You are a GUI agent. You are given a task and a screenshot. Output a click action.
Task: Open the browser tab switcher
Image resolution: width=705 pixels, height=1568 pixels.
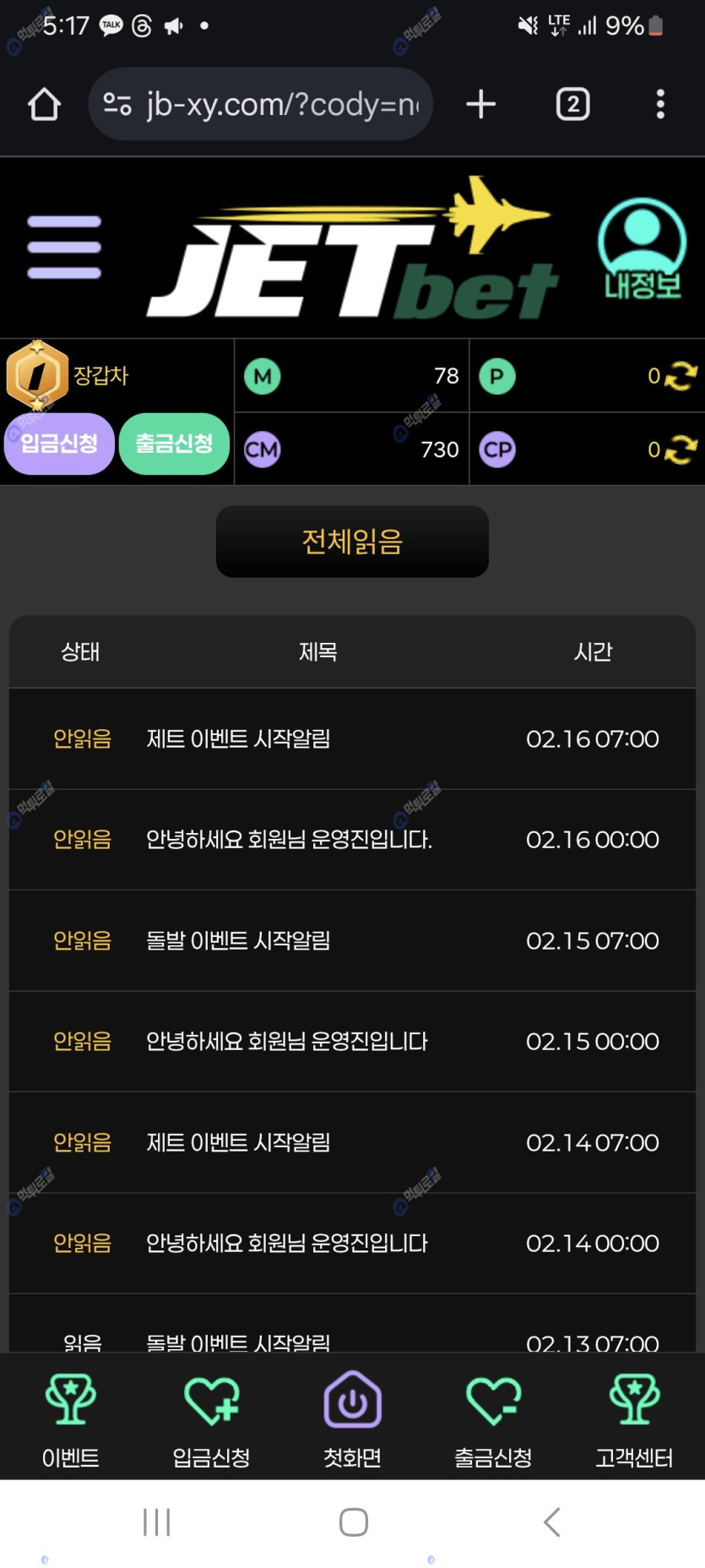tap(572, 104)
